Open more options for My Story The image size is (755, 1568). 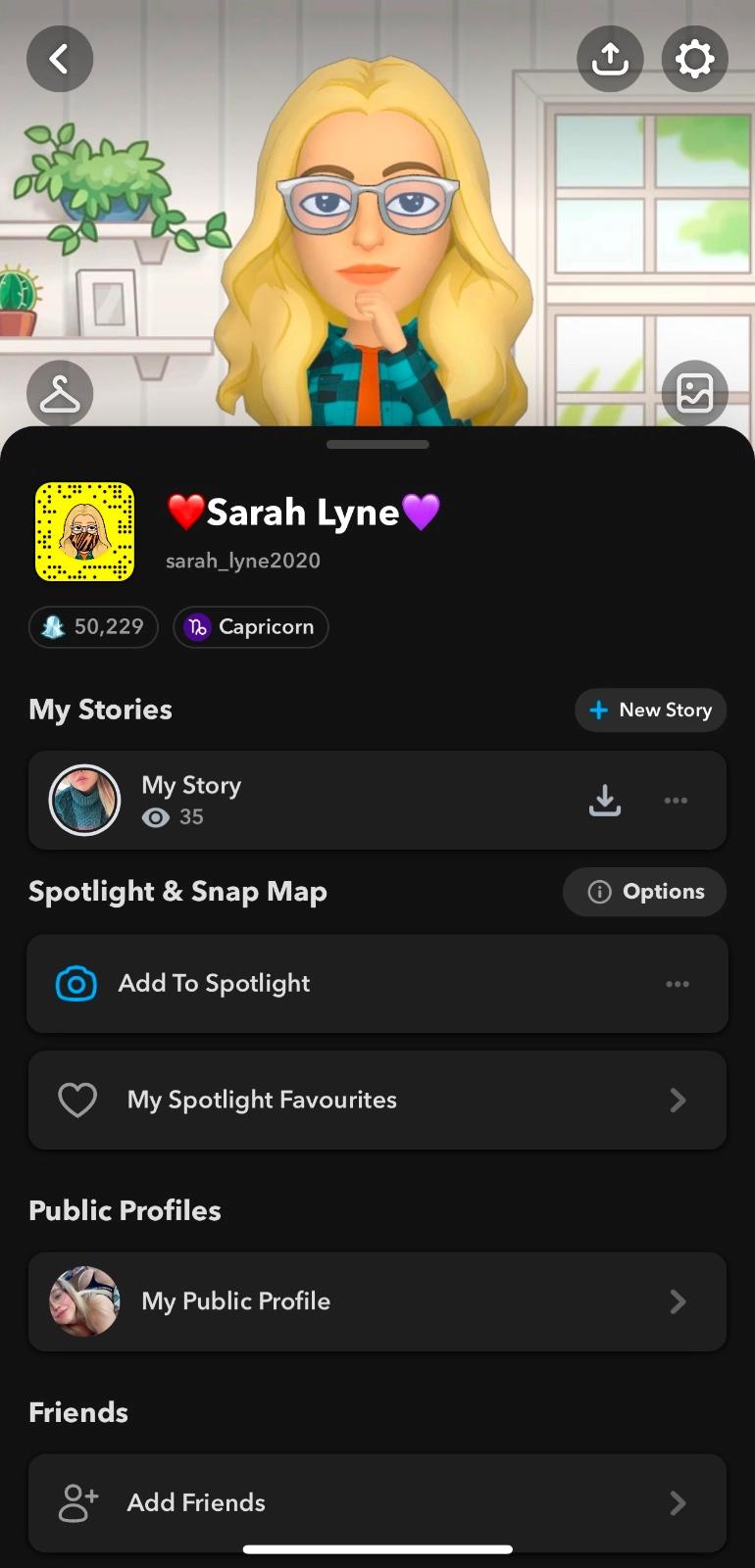pyautogui.click(x=676, y=801)
